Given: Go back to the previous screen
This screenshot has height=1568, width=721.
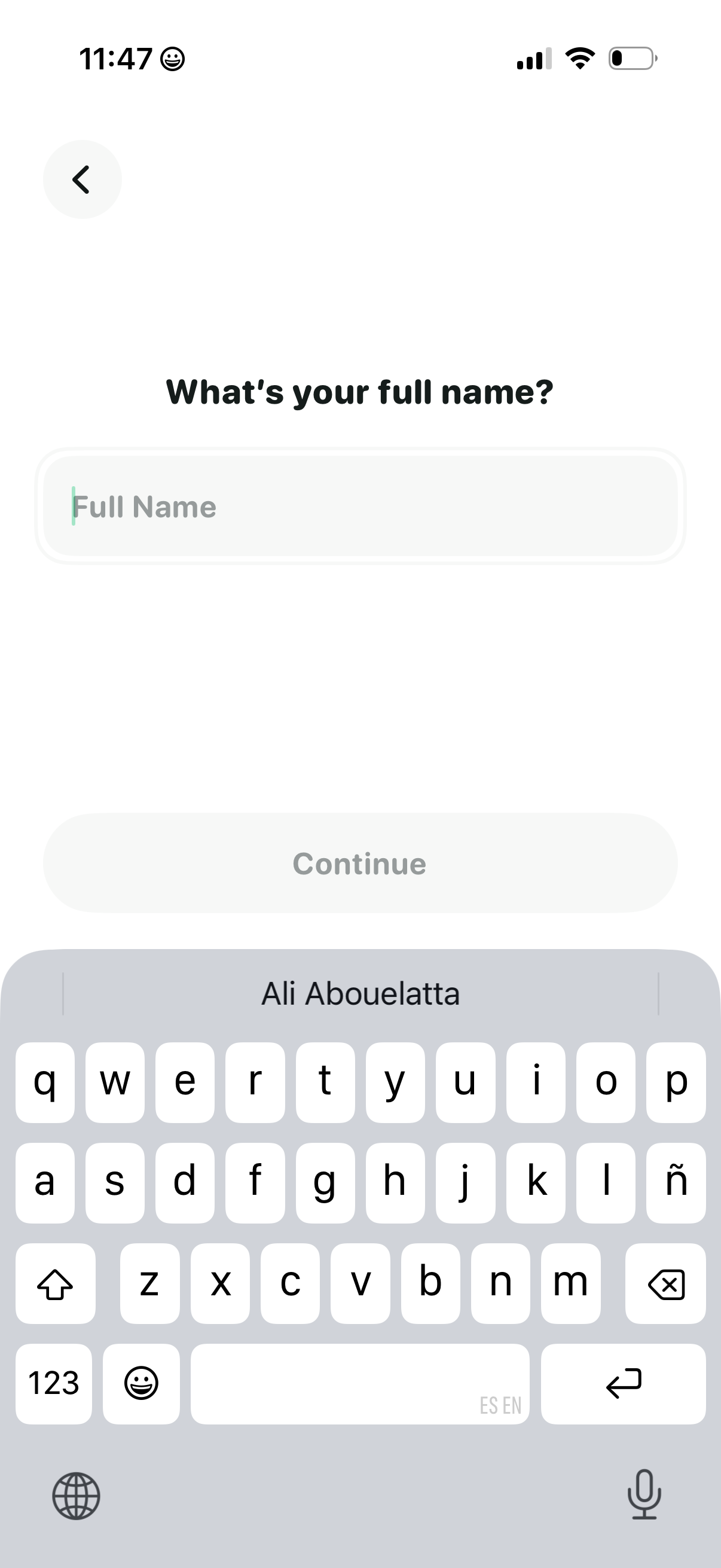Looking at the screenshot, I should click(x=82, y=179).
